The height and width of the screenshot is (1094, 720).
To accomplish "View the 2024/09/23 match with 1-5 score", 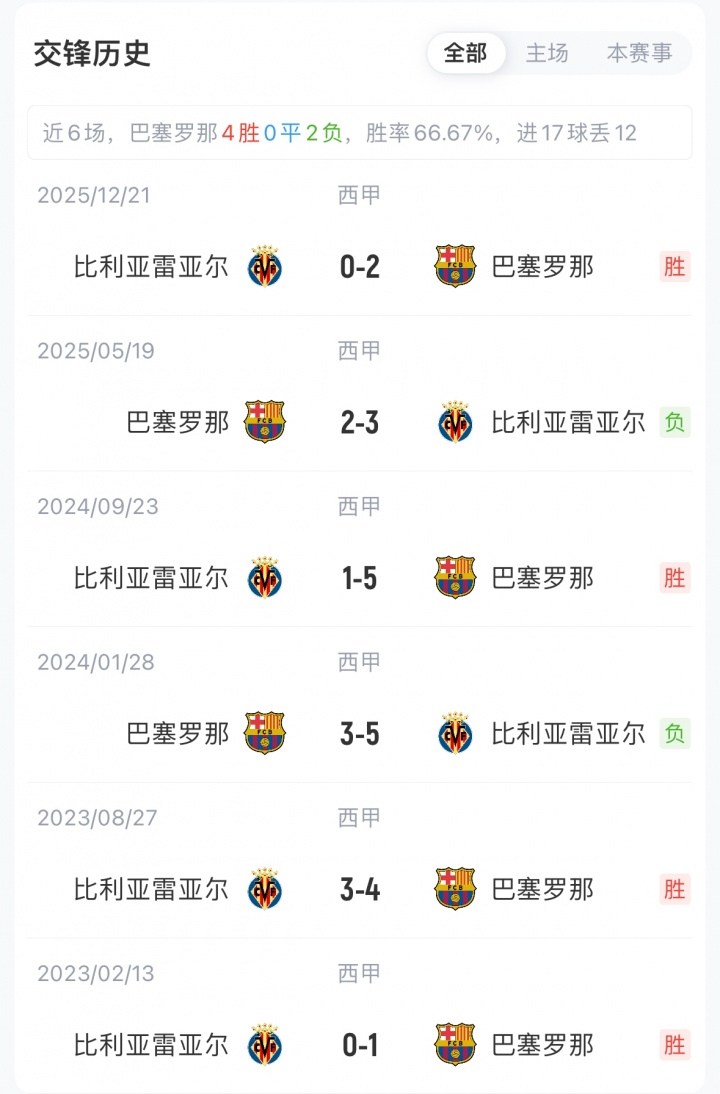I will (x=360, y=578).
